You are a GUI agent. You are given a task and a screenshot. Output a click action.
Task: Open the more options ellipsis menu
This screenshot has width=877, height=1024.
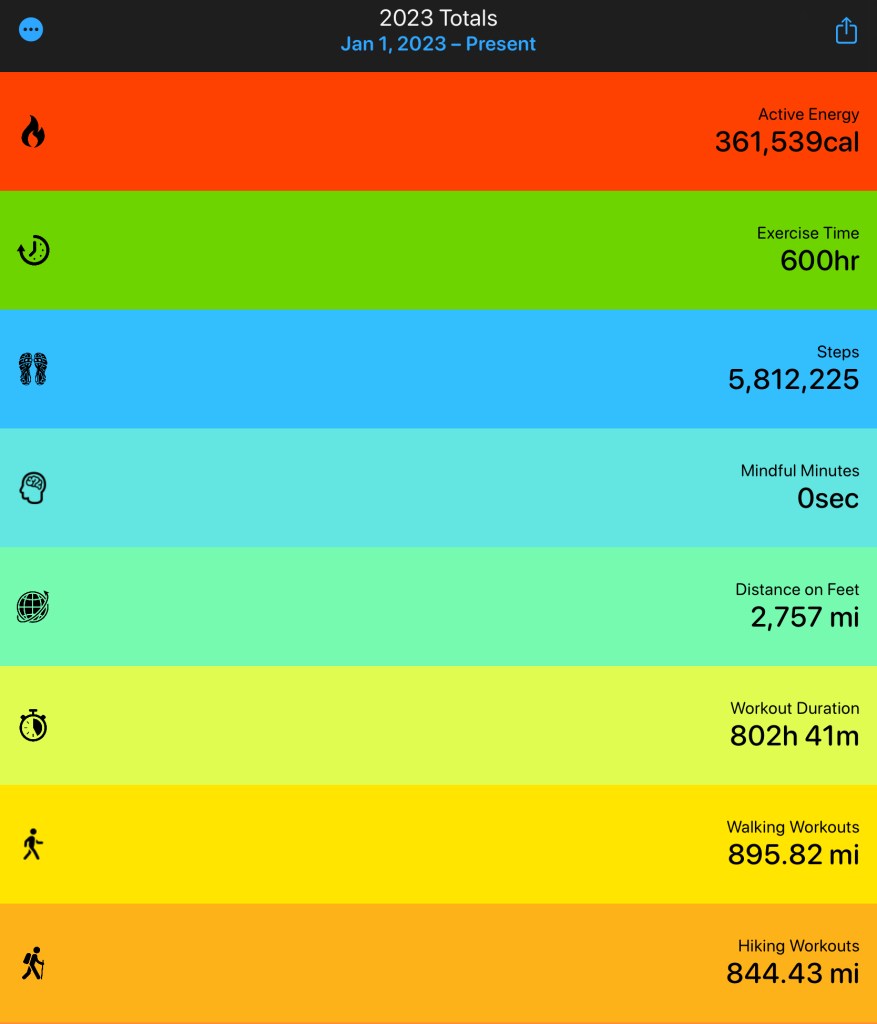[31, 30]
